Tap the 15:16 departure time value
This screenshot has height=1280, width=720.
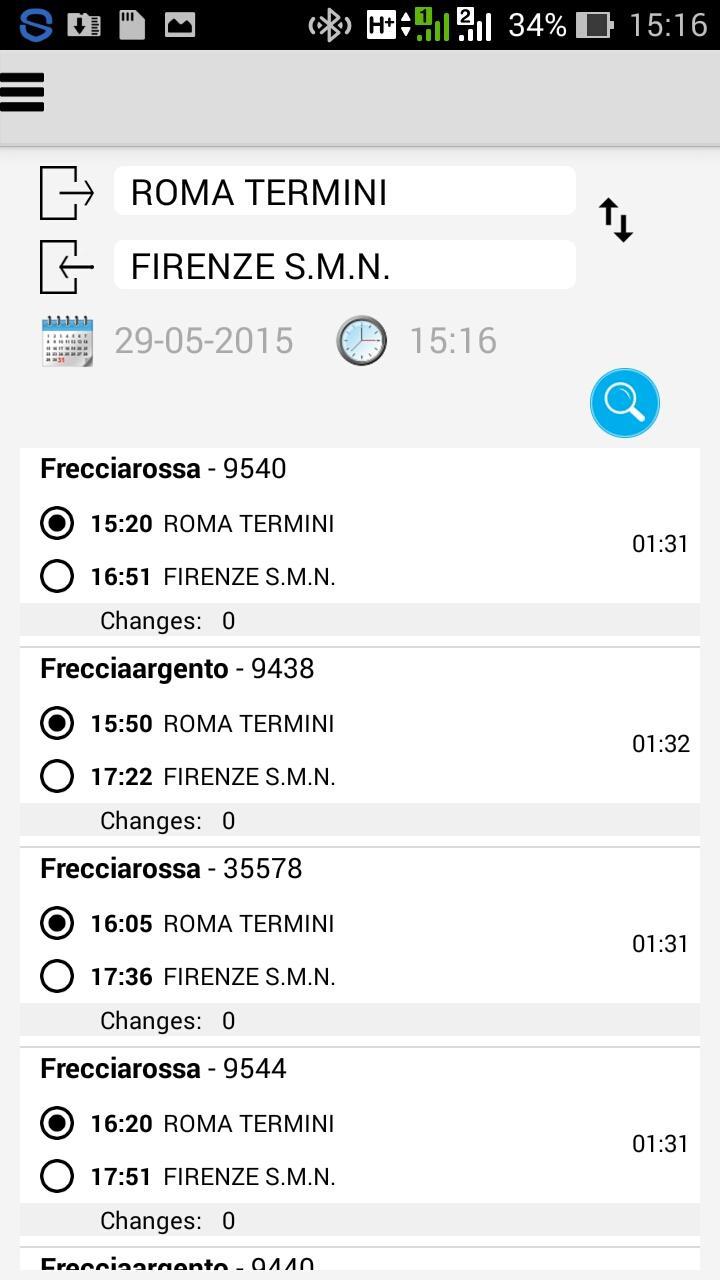(x=452, y=339)
